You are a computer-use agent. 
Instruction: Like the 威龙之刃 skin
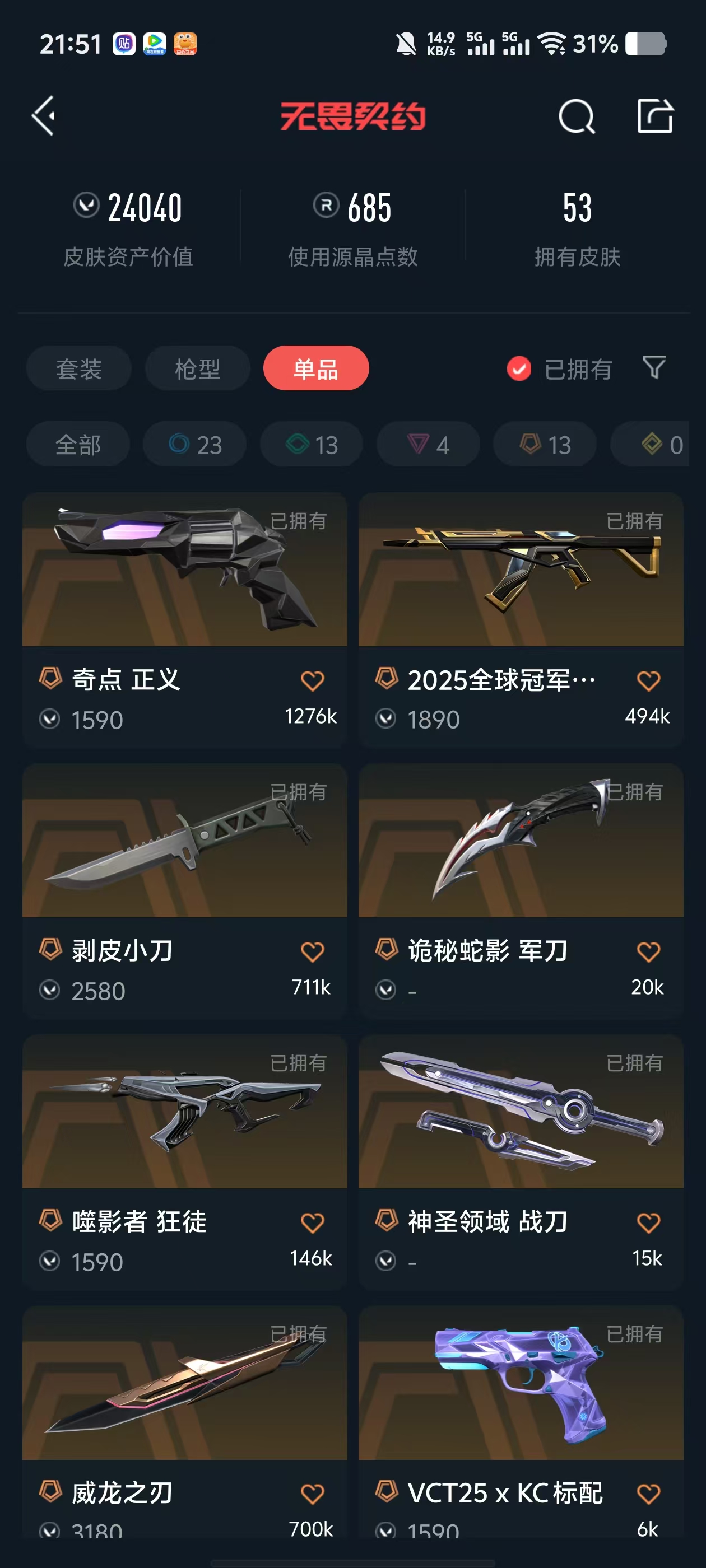313,1493
